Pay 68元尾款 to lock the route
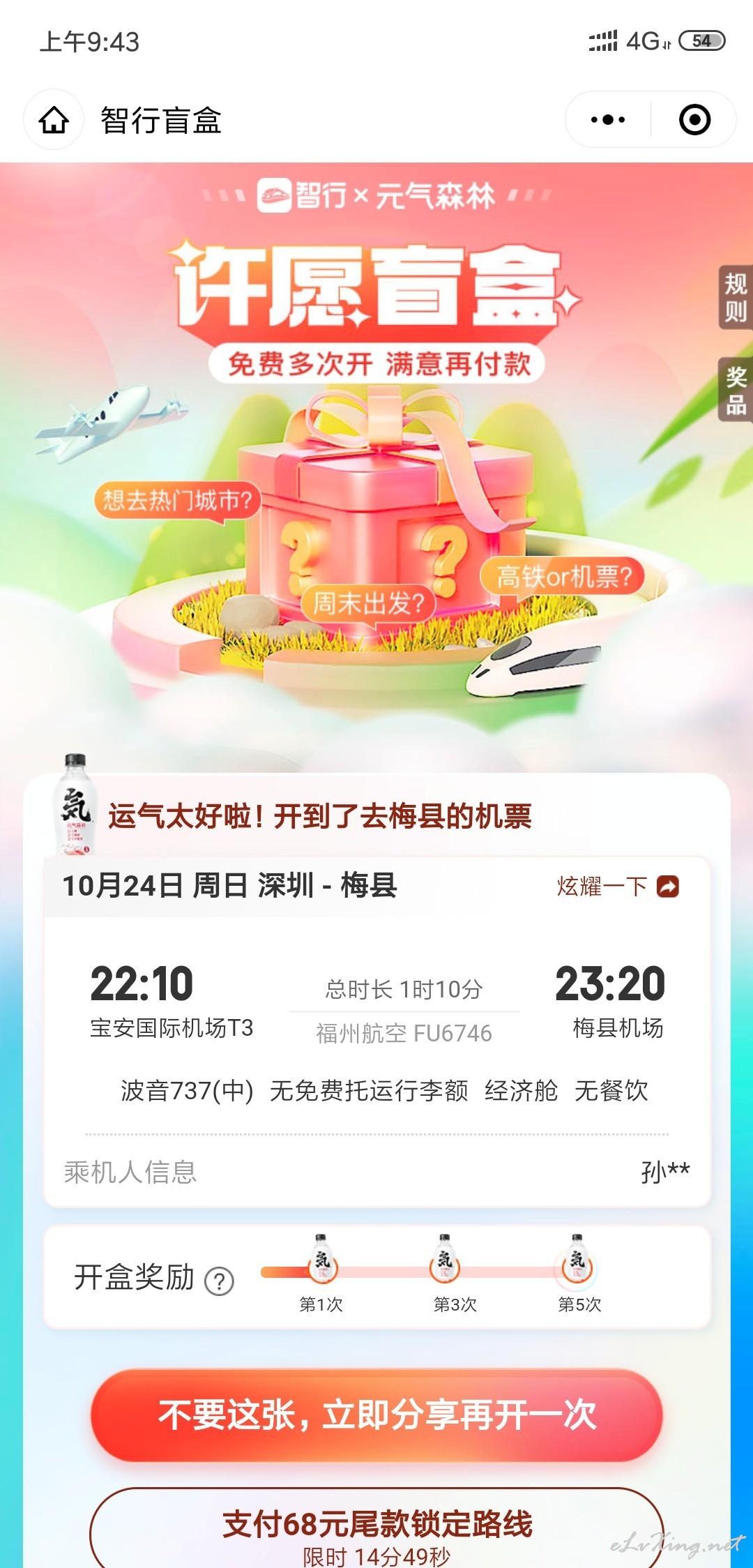The image size is (753, 1568). click(376, 1528)
